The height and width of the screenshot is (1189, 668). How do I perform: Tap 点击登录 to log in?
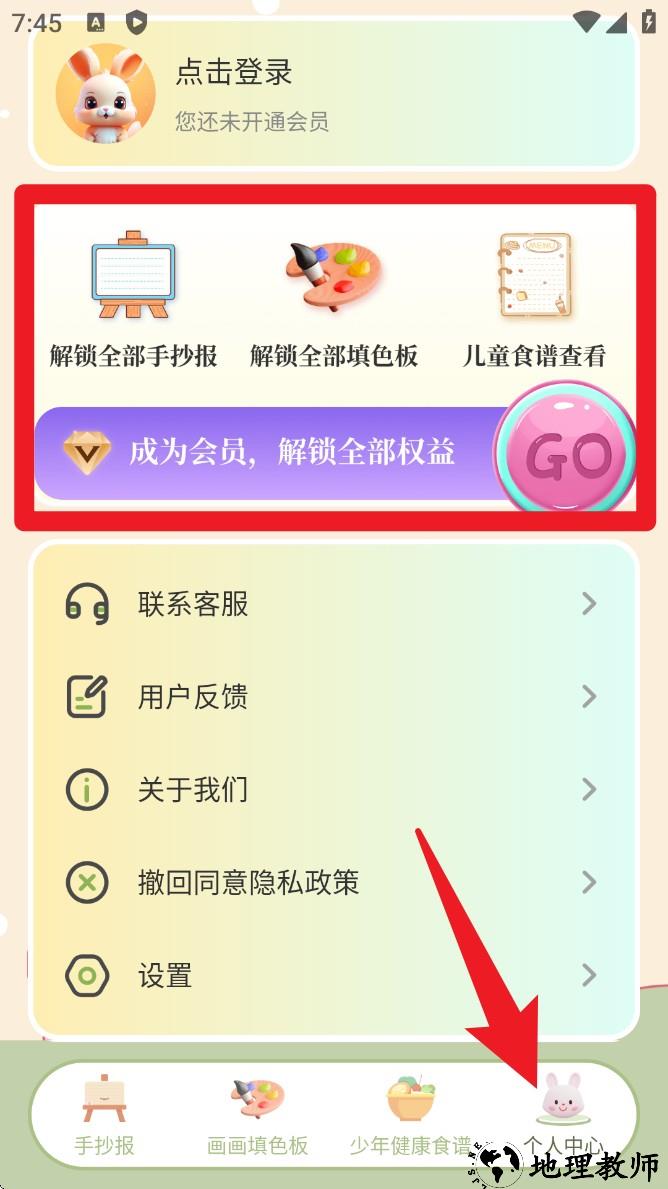point(234,73)
